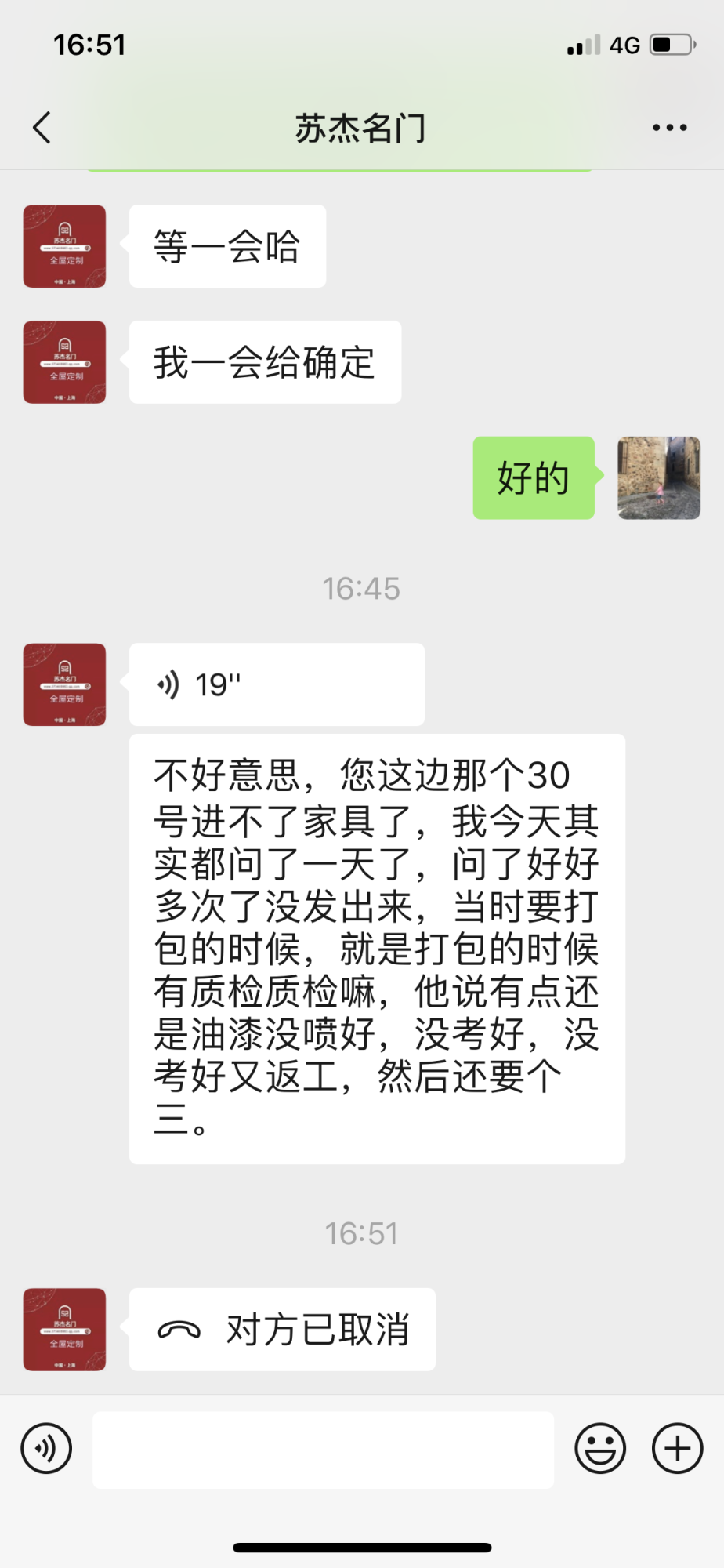Open the plus attachment menu
Screen dimensions: 724x1568
pos(677,1448)
